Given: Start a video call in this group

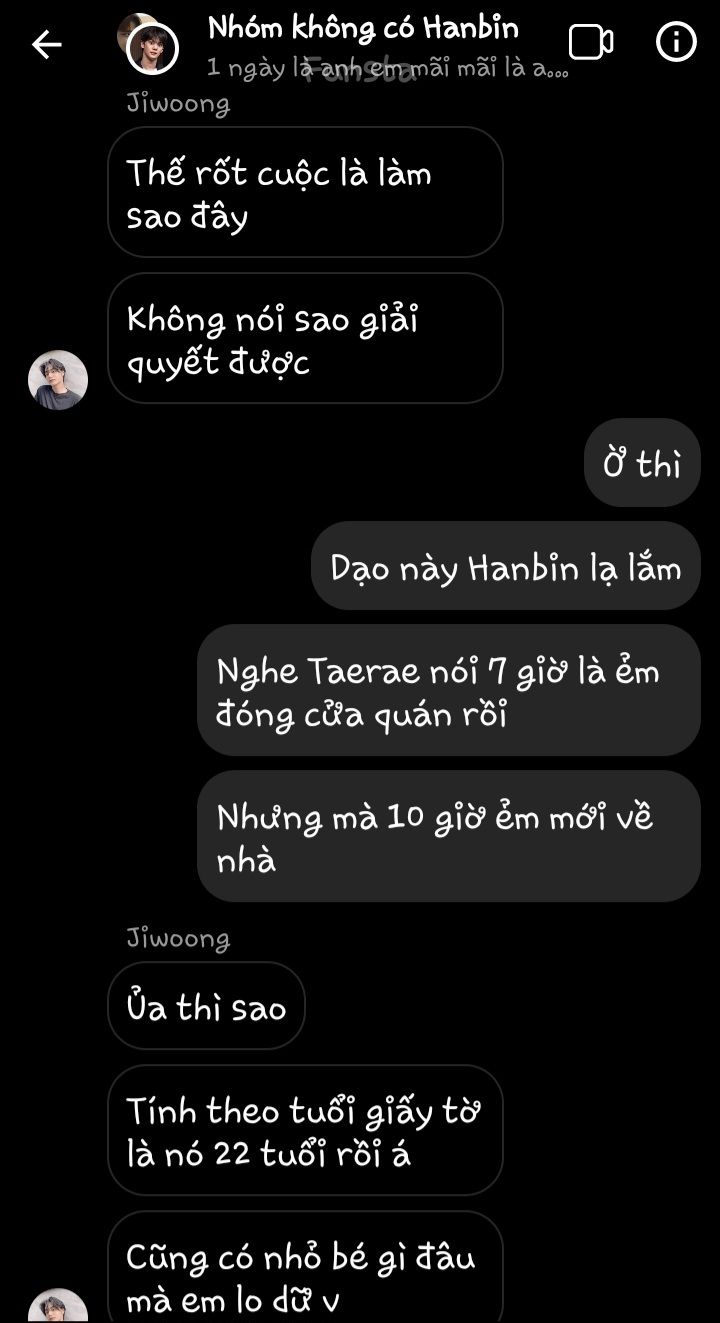Looking at the screenshot, I should (x=591, y=43).
